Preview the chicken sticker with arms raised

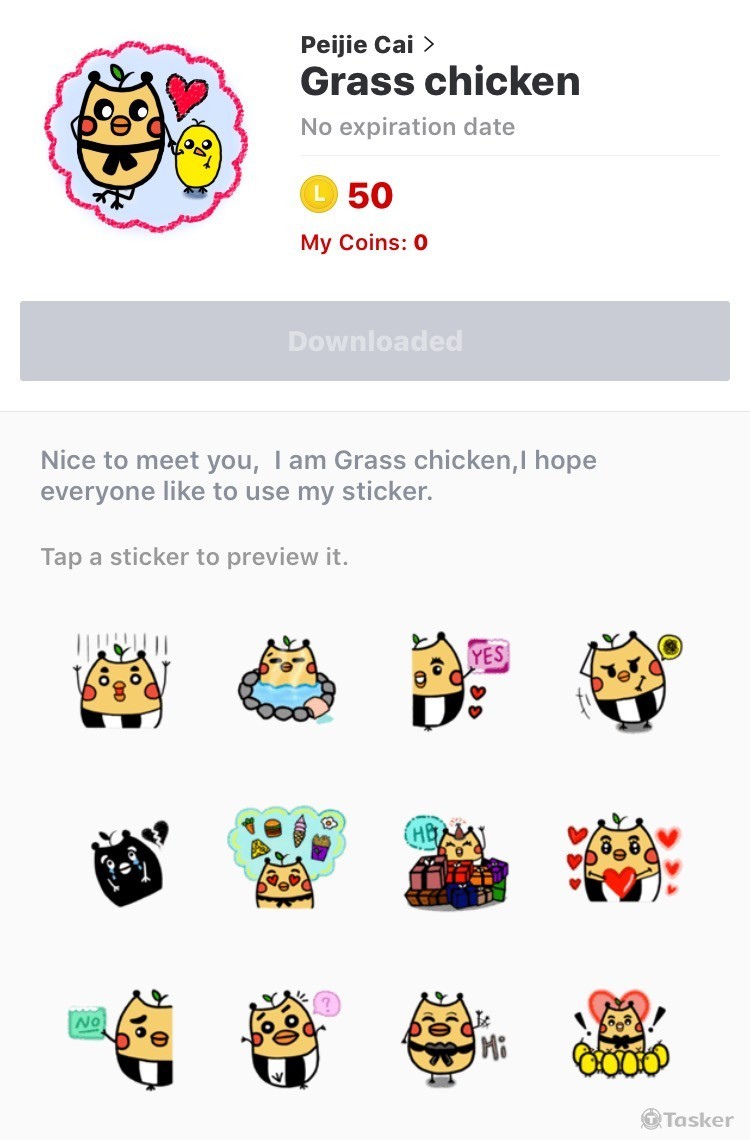tap(122, 681)
